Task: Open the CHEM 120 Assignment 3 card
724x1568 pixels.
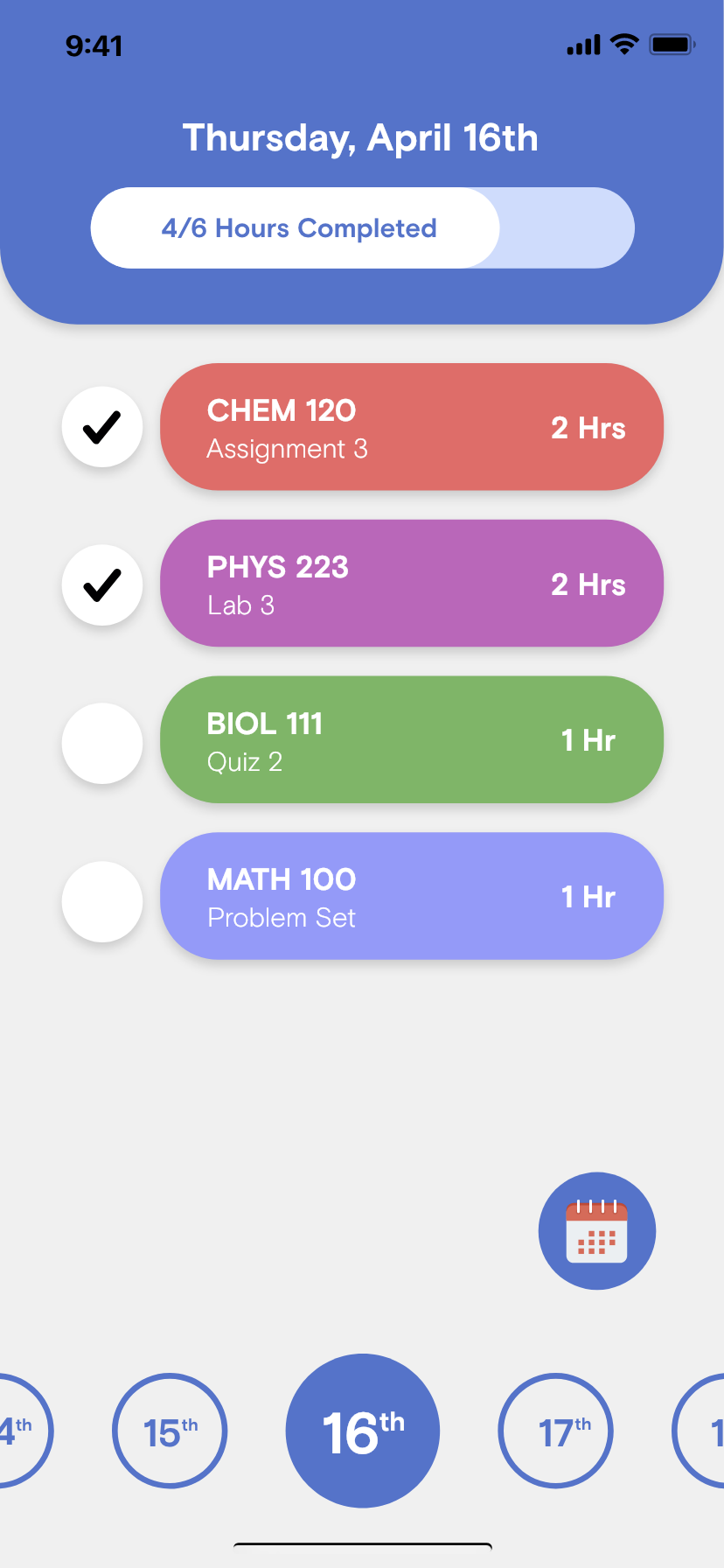Action: (x=412, y=427)
